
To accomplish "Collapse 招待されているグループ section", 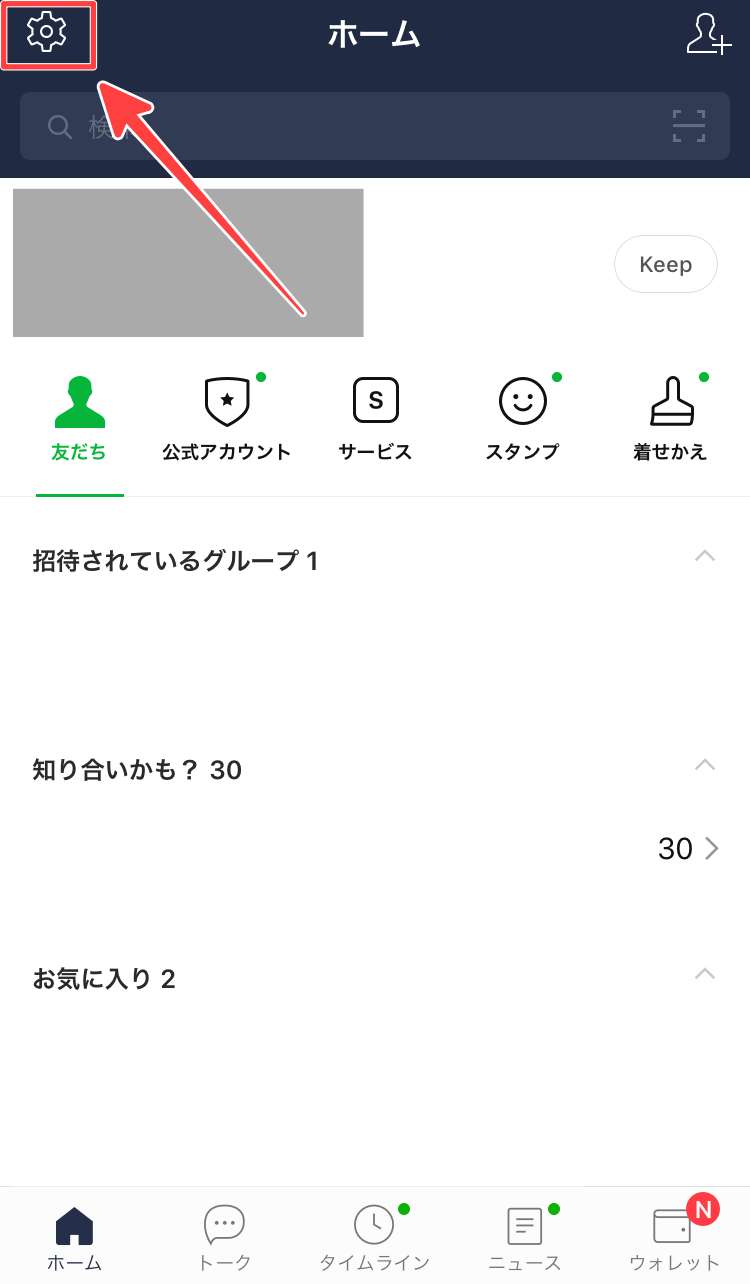I will (705, 556).
